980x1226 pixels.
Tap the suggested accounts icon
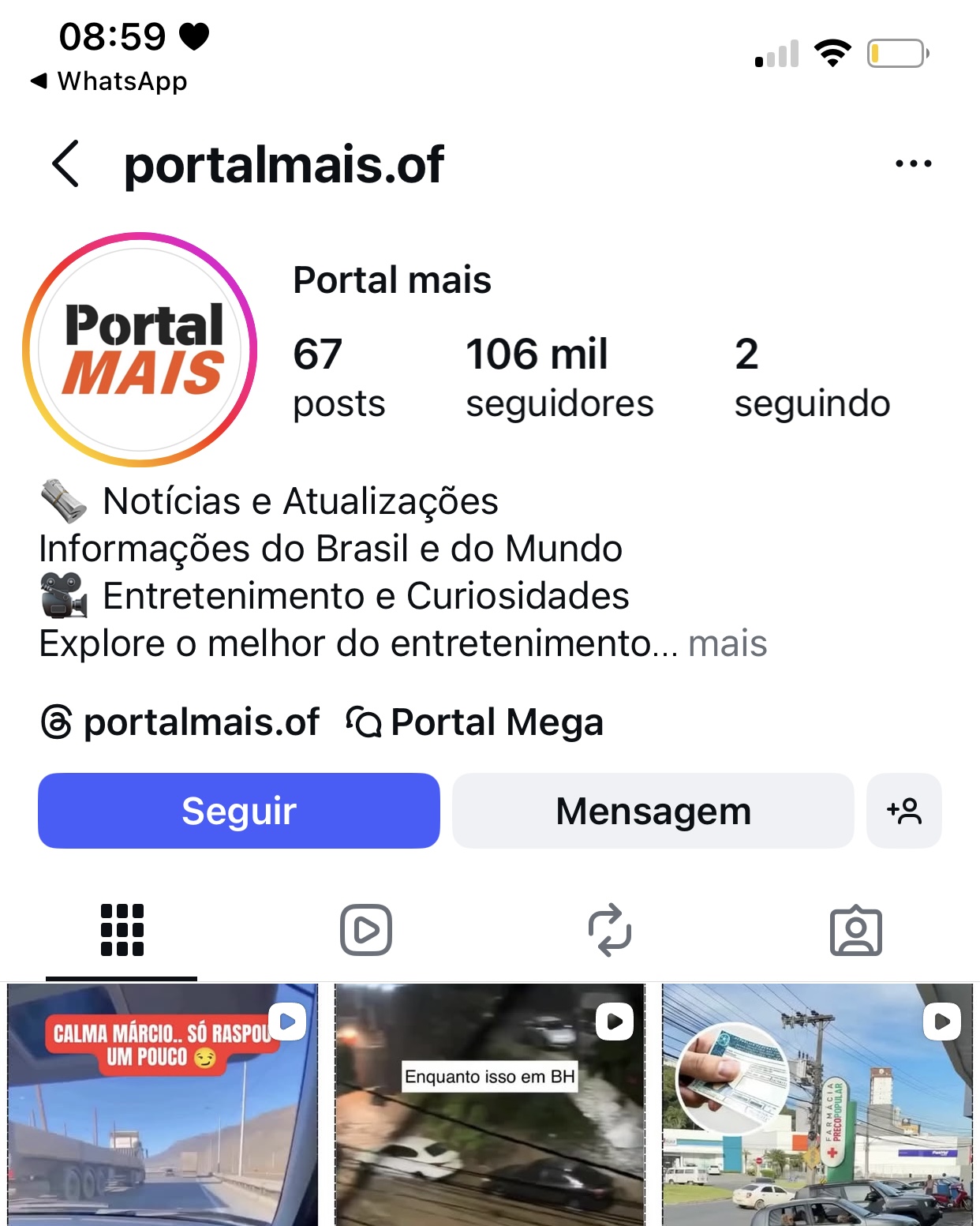click(903, 810)
